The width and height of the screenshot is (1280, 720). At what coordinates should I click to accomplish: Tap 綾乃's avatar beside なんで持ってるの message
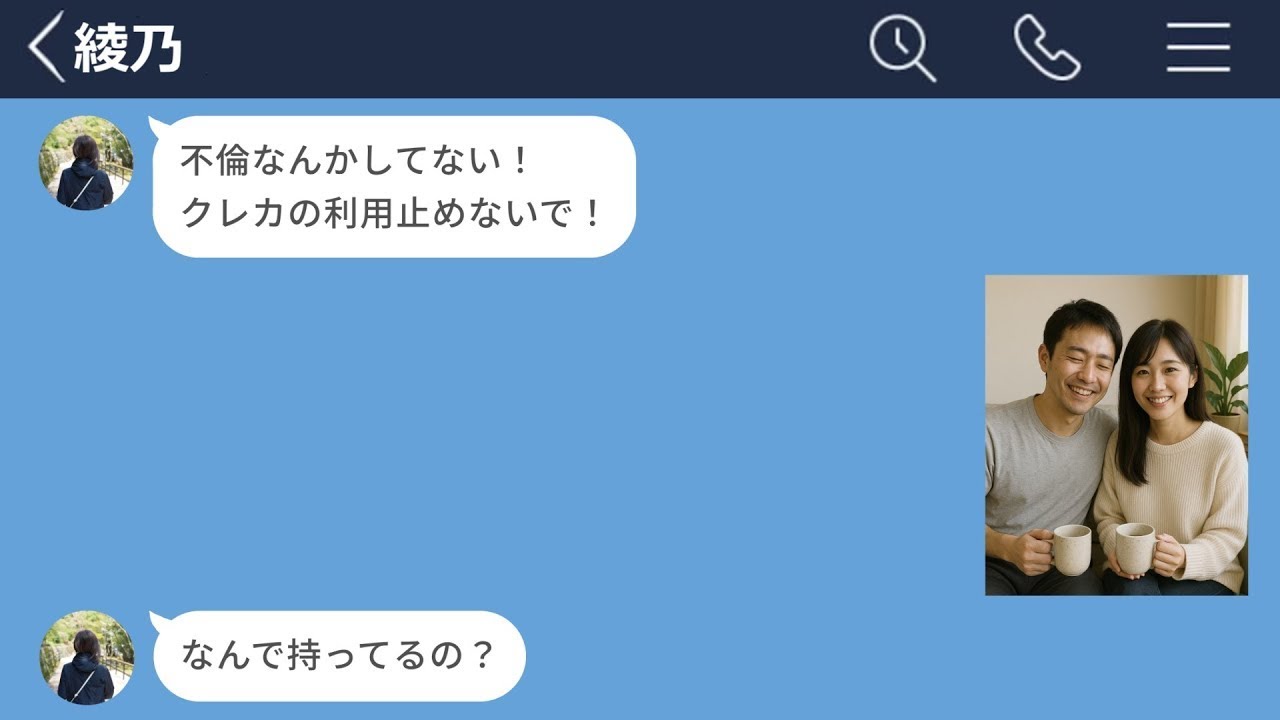(86, 657)
